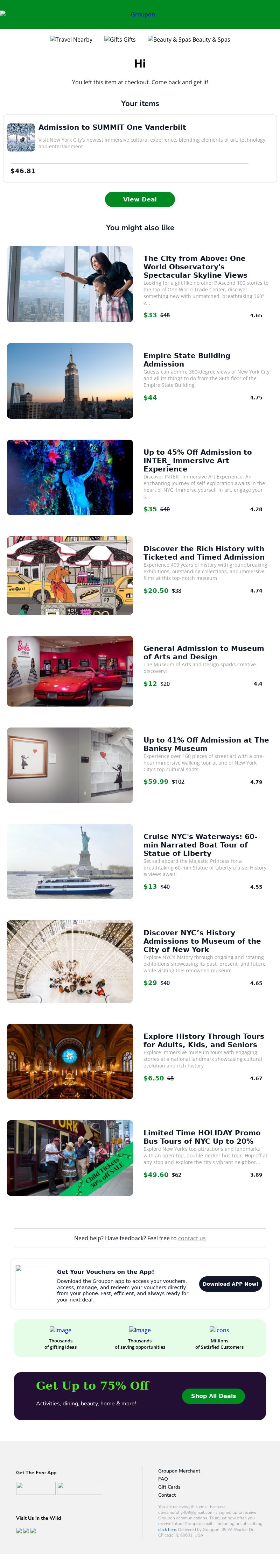This screenshot has height=1568, width=280.
Task: Open the Gifts category
Action: [x=120, y=40]
